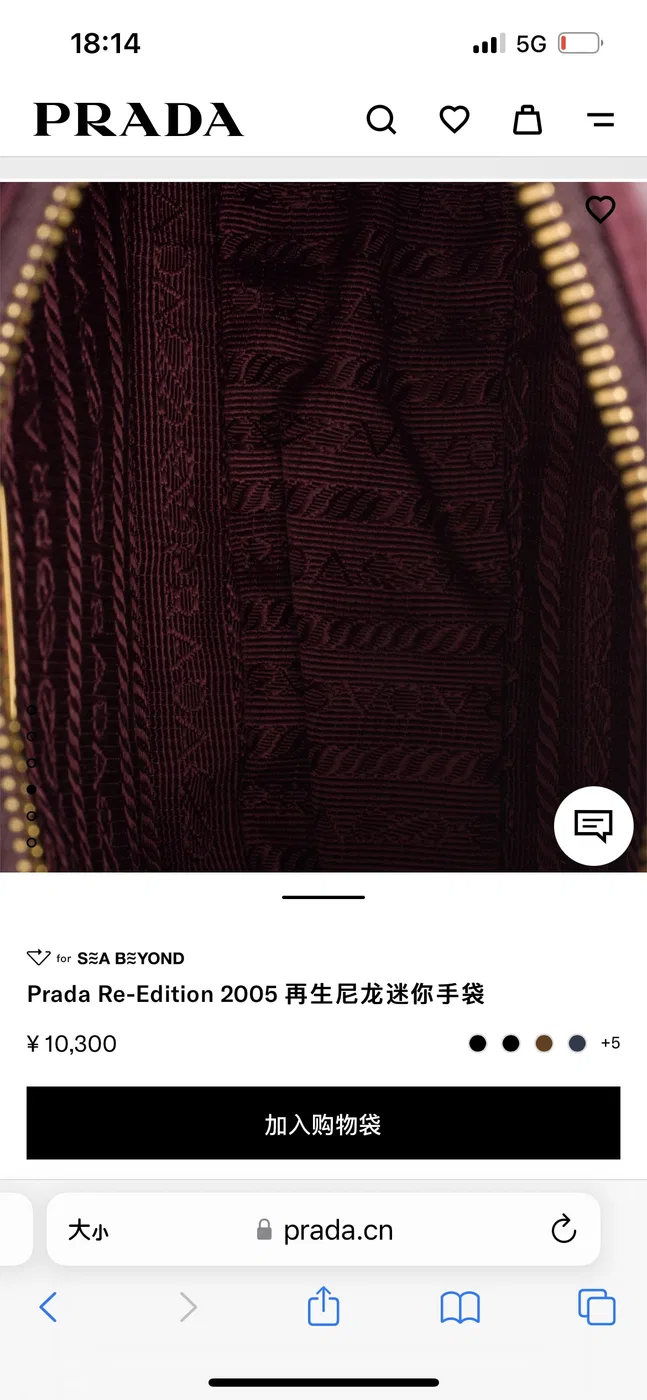This screenshot has height=1400, width=647.
Task: Tap the prada.cn address bar
Action: pos(323,1230)
